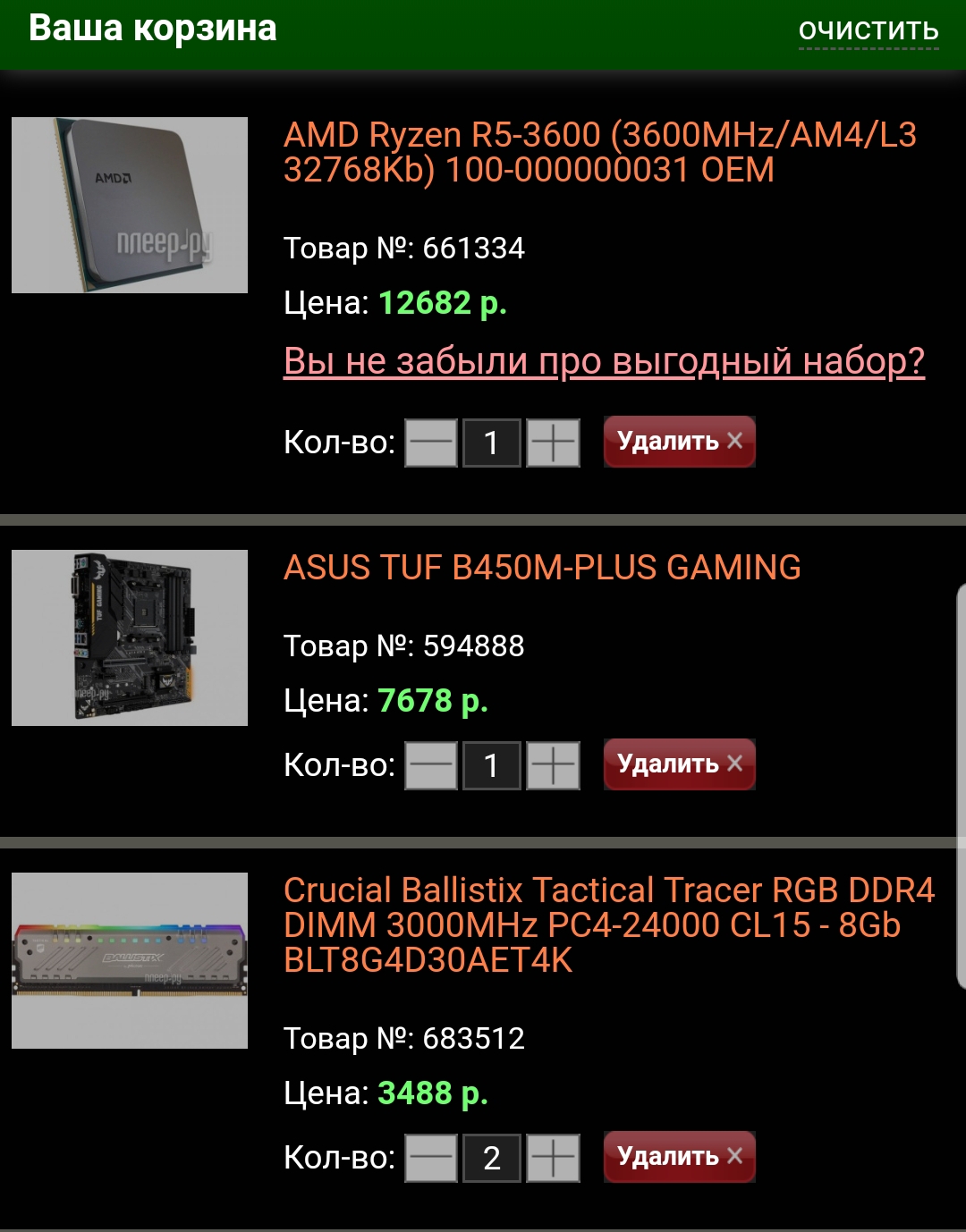The height and width of the screenshot is (1232, 966).
Task: Open the AMD Ryzen R5-3600 product link
Action: click(x=599, y=152)
